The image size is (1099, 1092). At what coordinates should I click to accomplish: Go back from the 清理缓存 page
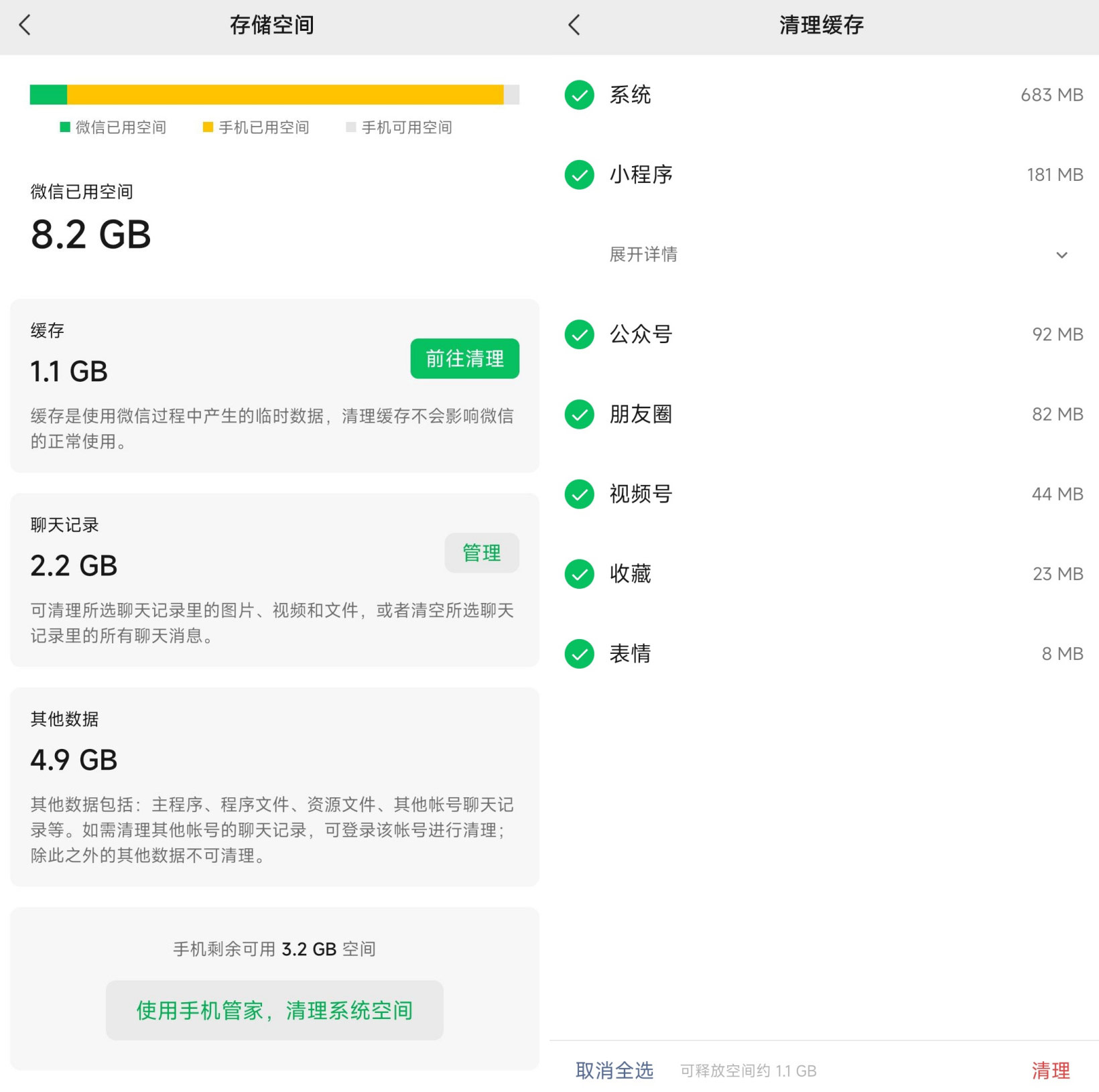pos(574,25)
